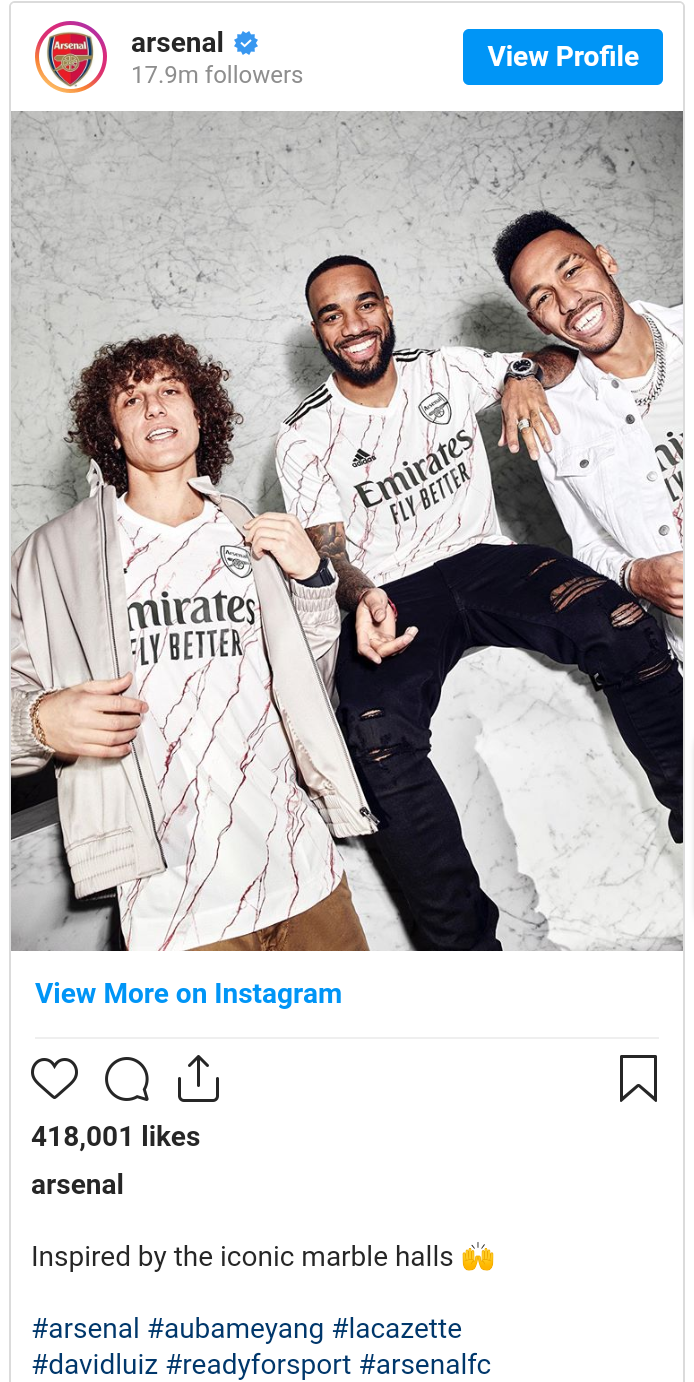The width and height of the screenshot is (694, 1382).
Task: Open the #davidluiz hashtag
Action: click(x=95, y=1364)
